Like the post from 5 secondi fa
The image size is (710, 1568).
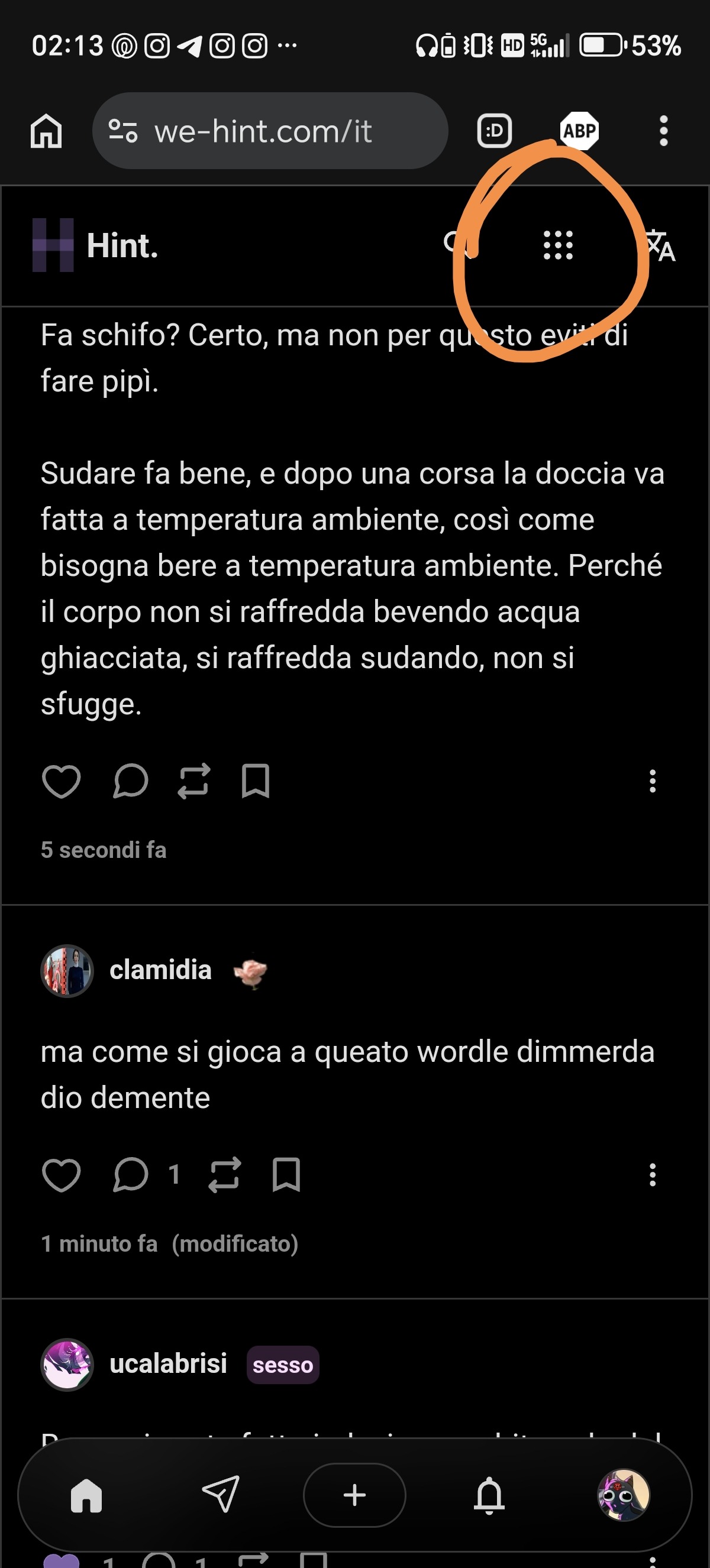(x=61, y=781)
